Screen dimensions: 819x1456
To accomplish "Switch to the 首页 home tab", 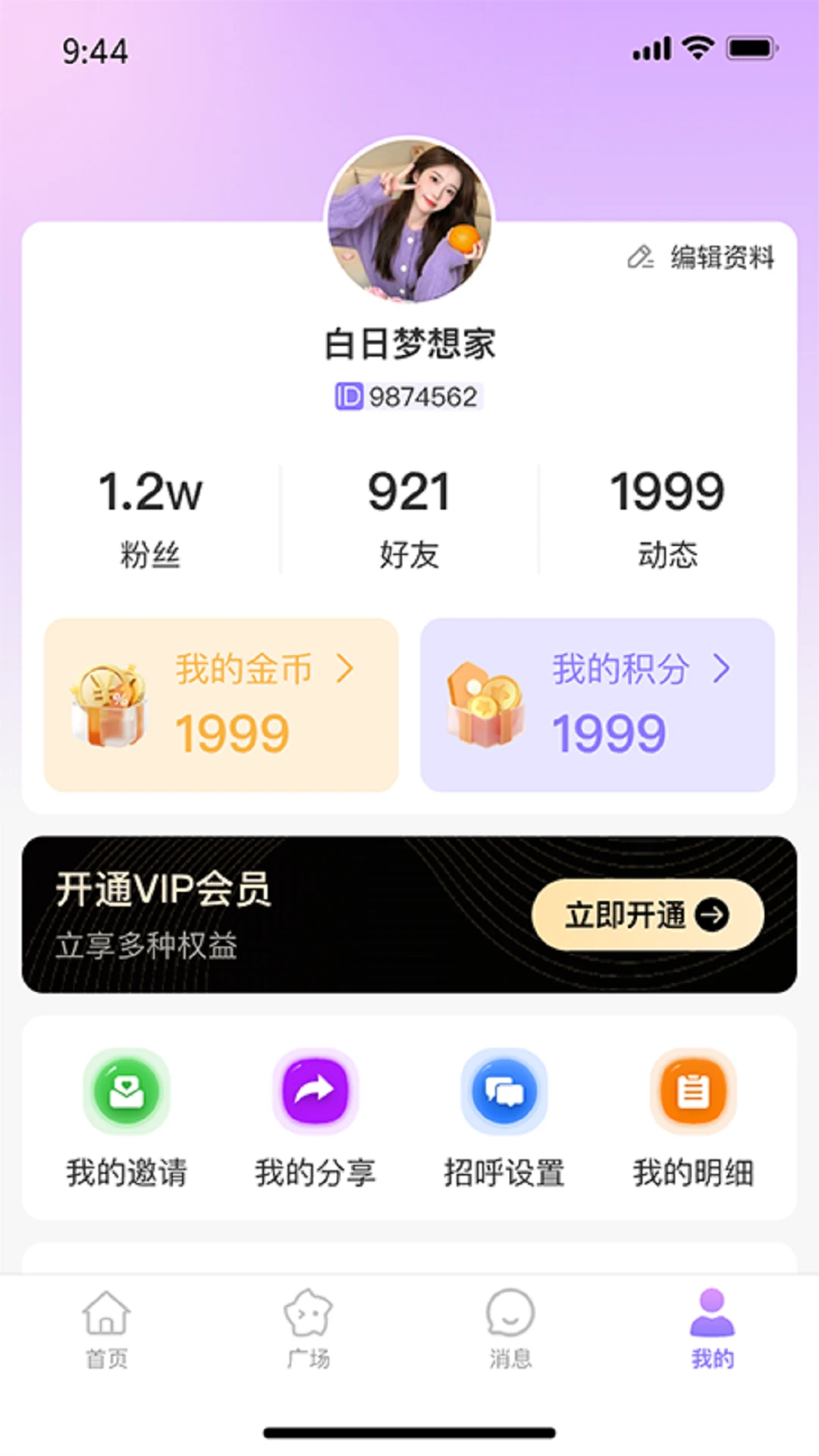I will point(106,1329).
